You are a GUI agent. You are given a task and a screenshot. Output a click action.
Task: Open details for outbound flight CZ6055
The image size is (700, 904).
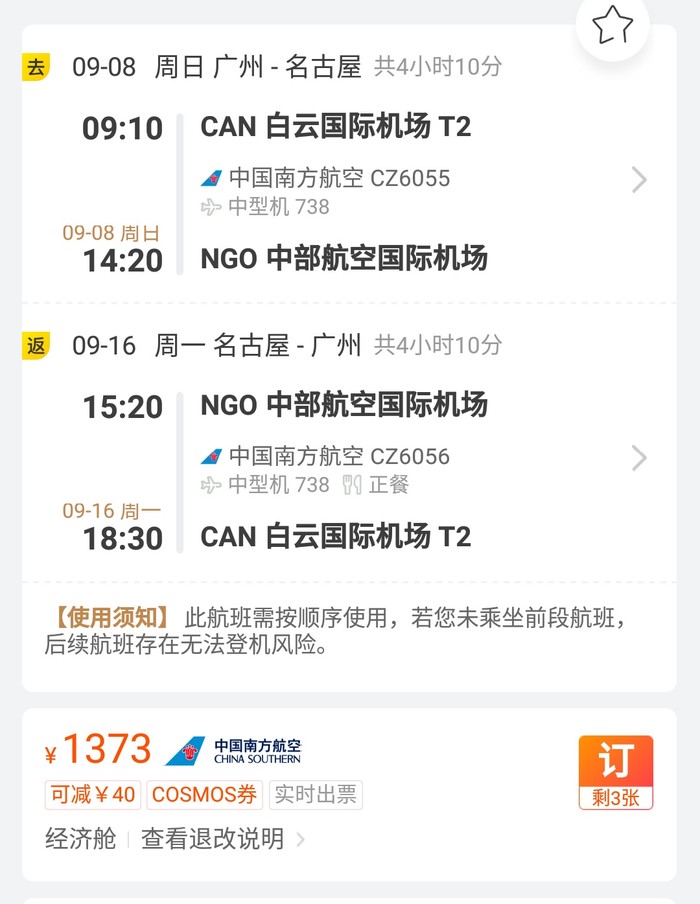639,180
